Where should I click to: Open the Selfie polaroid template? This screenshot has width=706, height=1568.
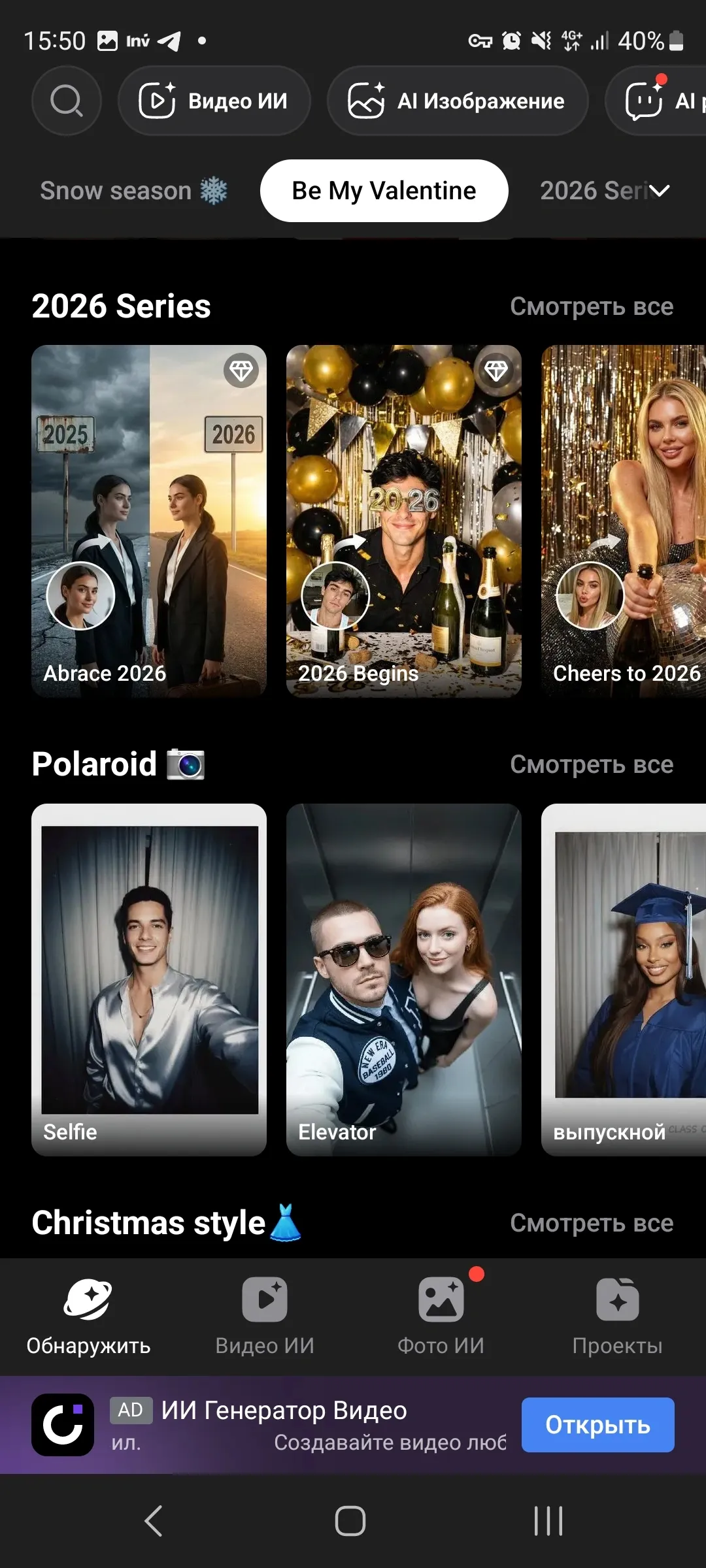pos(149,979)
